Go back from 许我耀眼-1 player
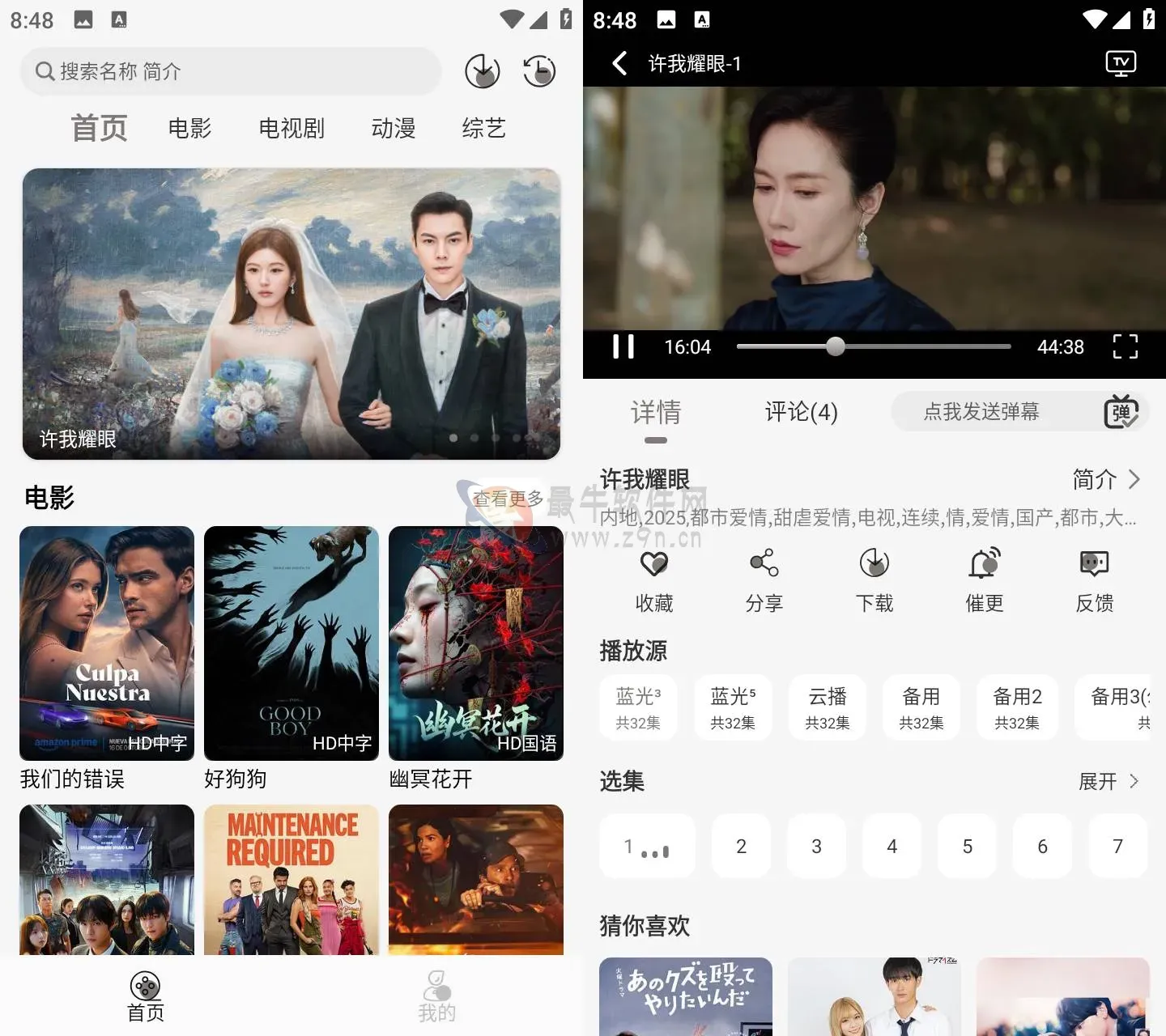The width and height of the screenshot is (1166, 1036). 619,63
